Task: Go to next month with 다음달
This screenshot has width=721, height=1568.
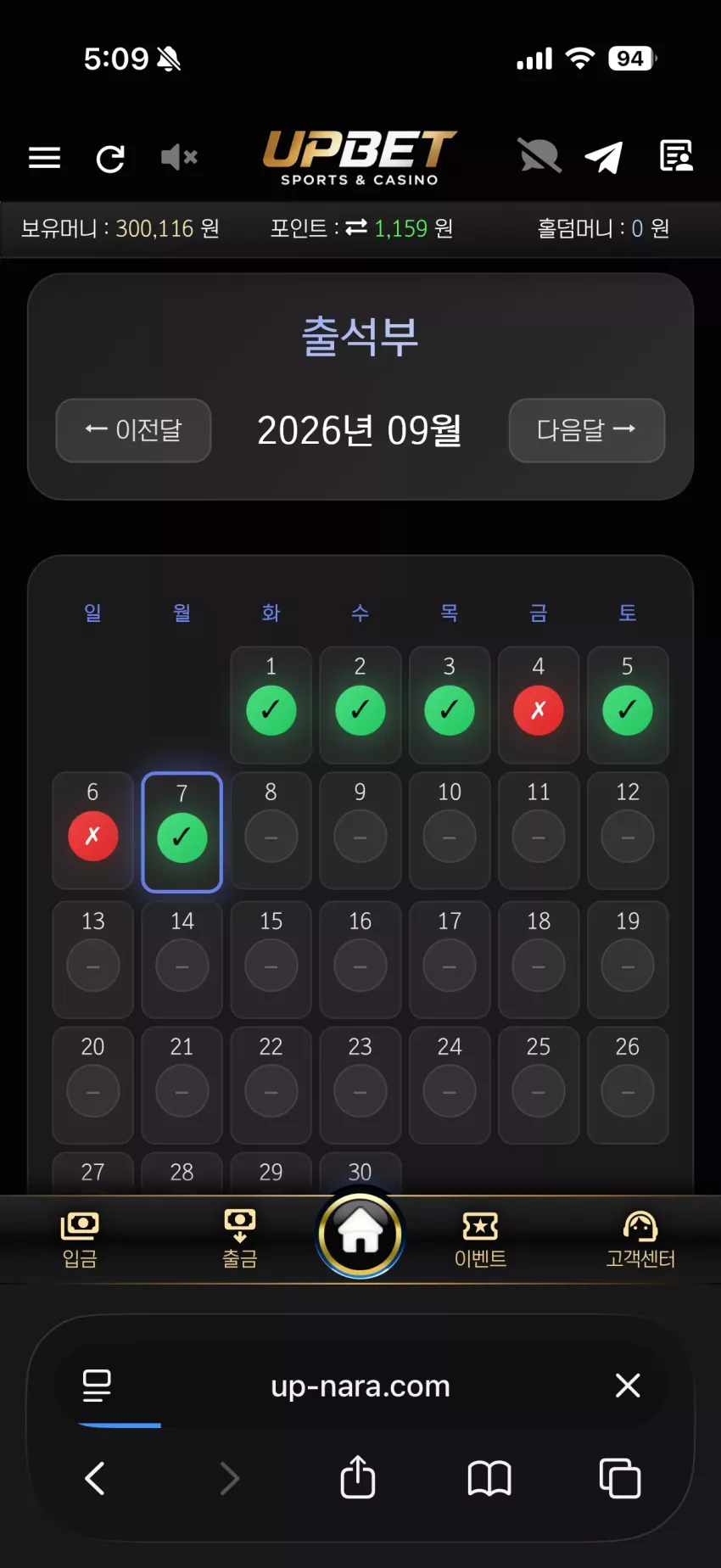Action: 587,430
